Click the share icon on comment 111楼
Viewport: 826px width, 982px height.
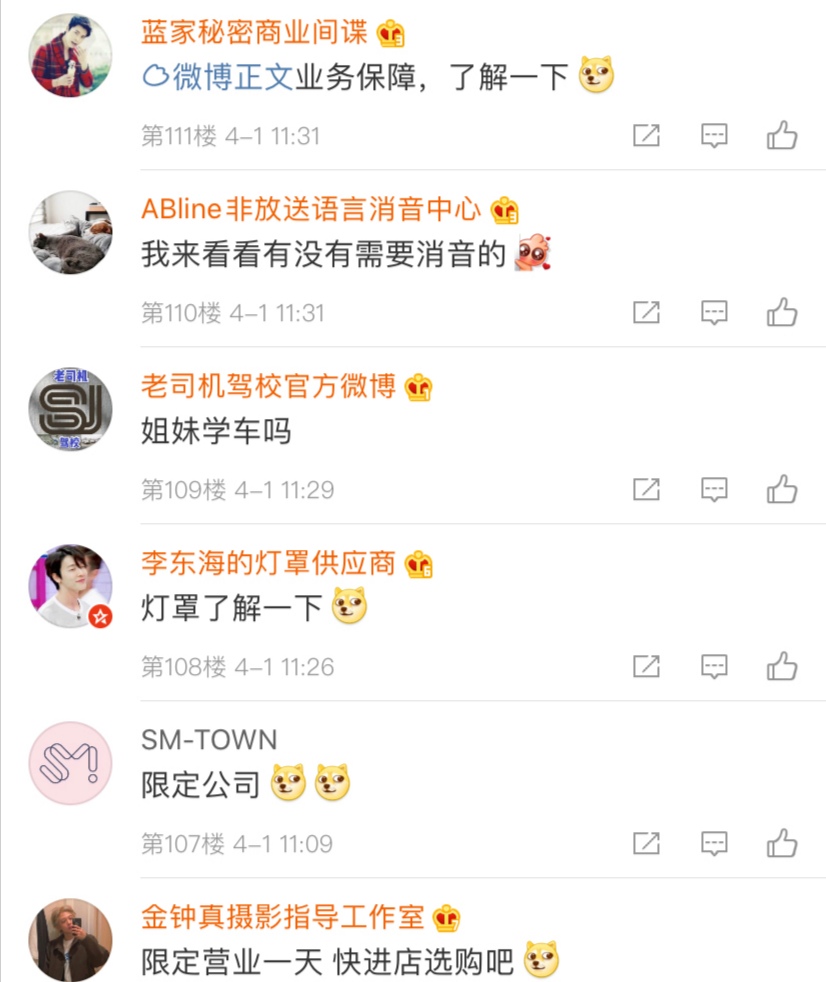click(647, 134)
